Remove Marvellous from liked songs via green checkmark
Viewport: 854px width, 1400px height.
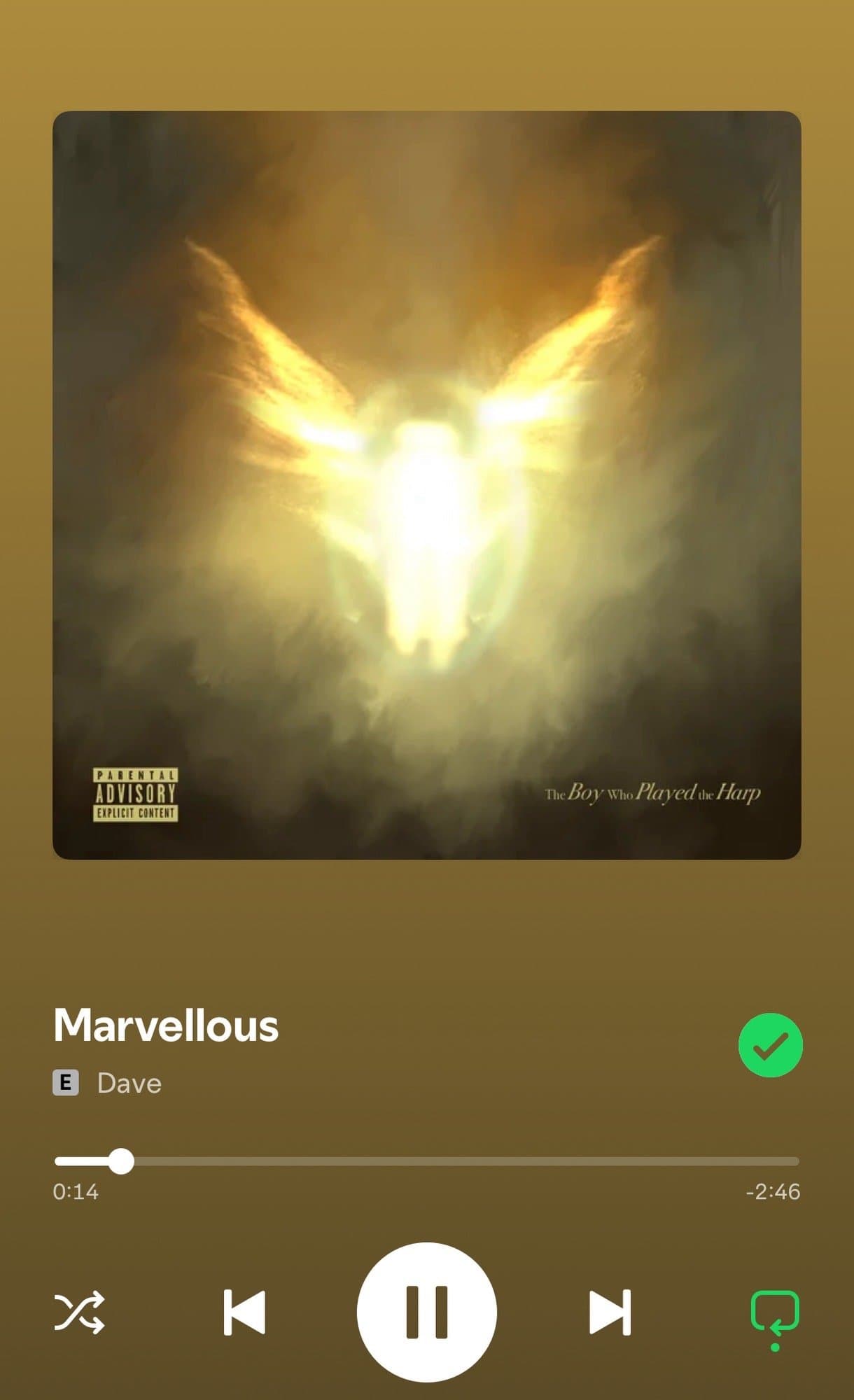click(770, 1045)
